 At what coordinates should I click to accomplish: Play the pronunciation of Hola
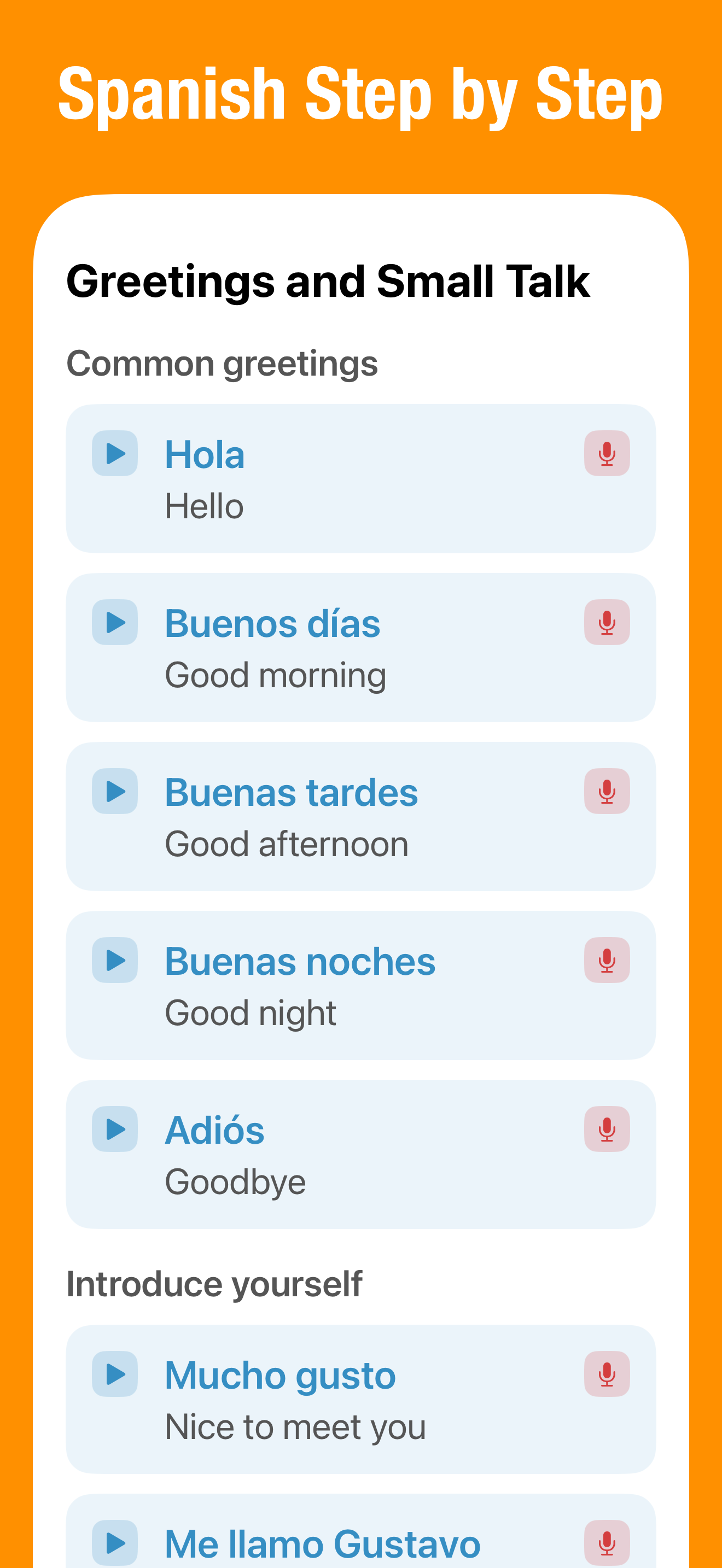114,453
